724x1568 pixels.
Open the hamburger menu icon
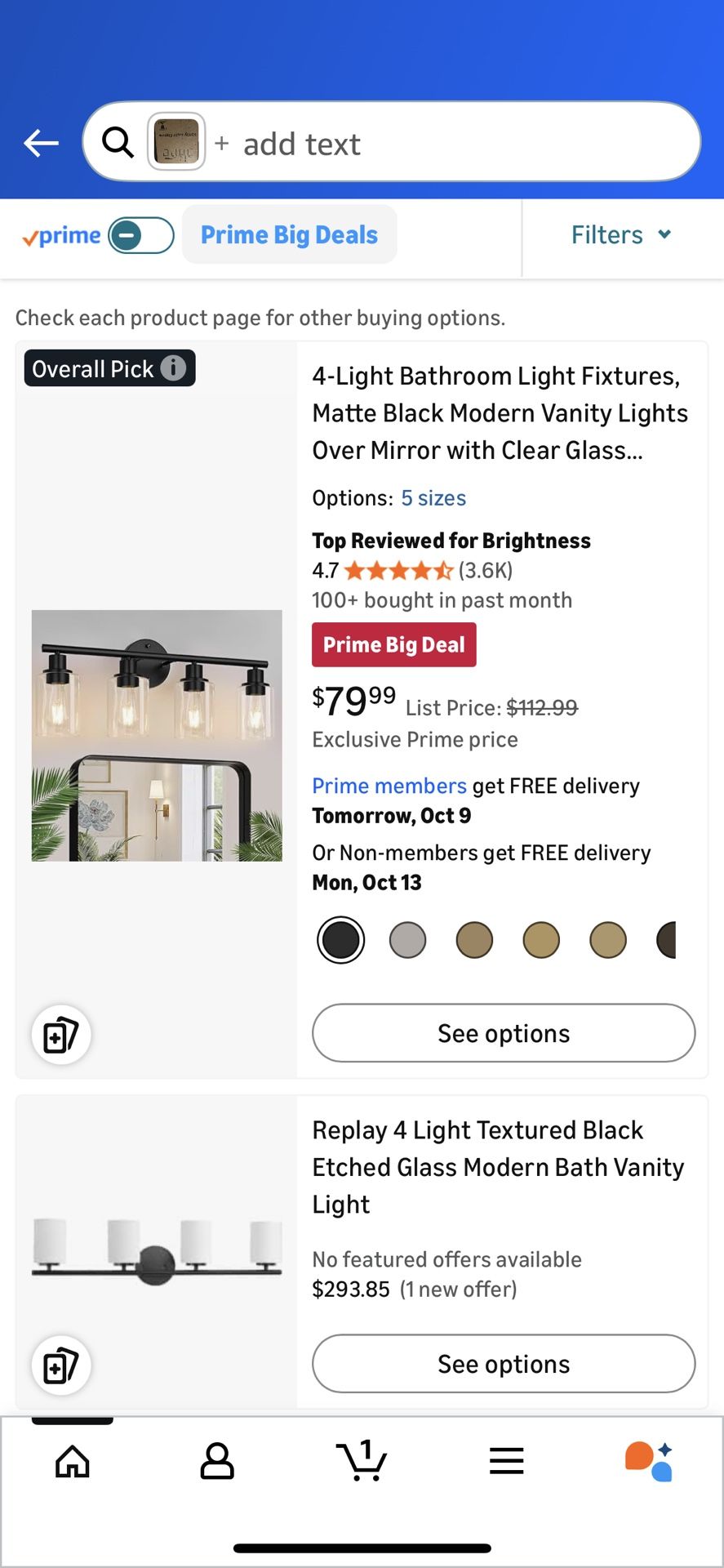506,1461
